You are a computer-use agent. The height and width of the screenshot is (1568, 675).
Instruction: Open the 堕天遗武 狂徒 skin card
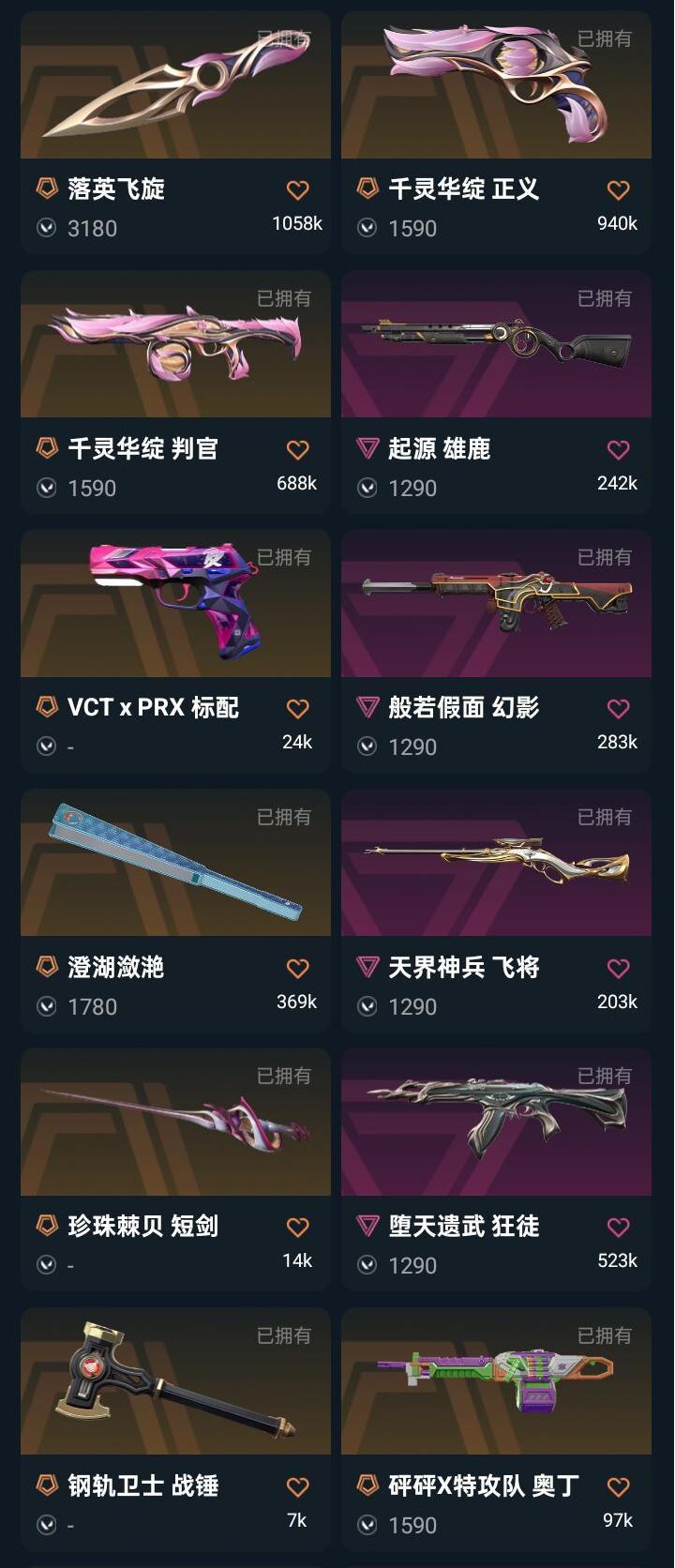[x=496, y=1169]
